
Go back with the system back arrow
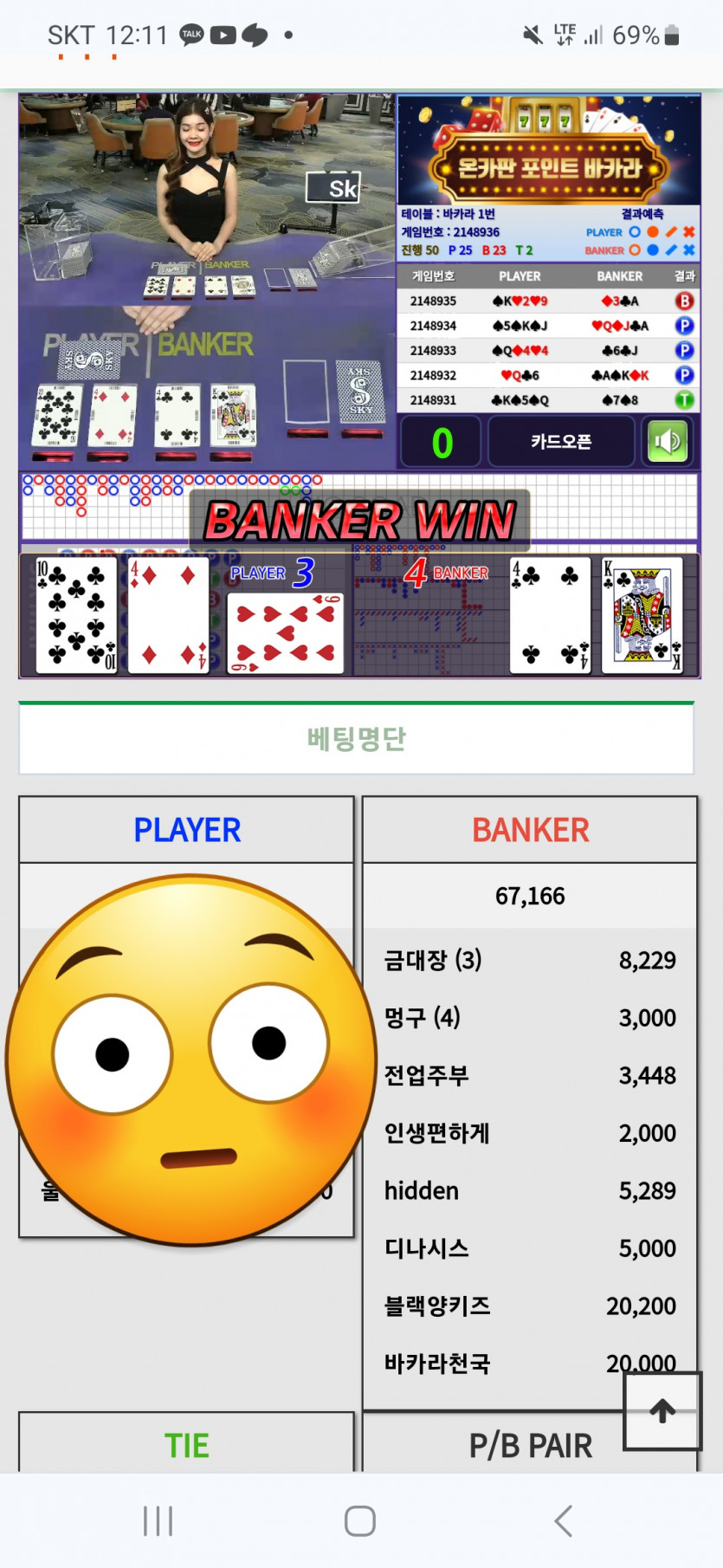[x=564, y=1520]
